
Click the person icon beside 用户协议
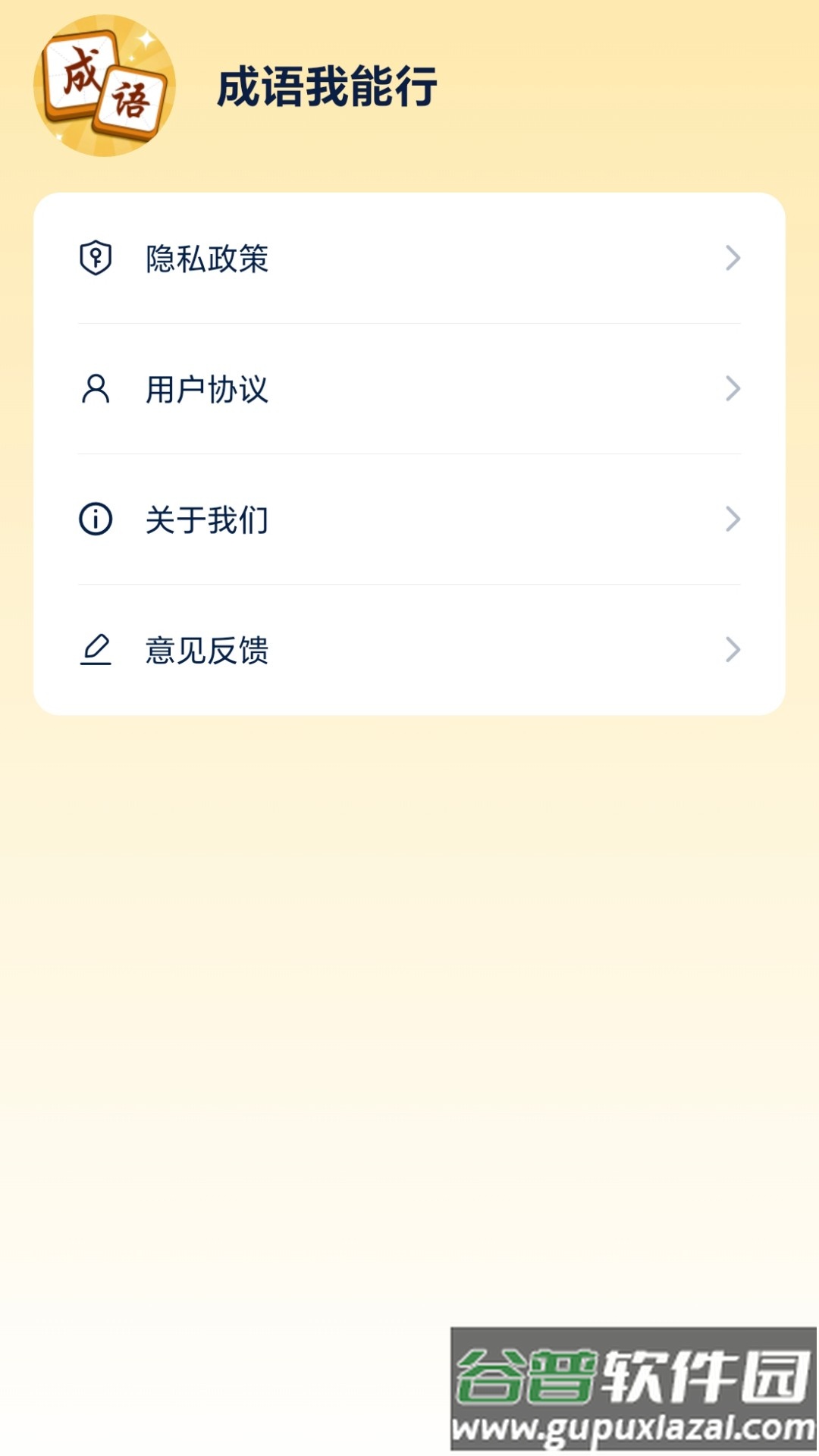(x=94, y=389)
